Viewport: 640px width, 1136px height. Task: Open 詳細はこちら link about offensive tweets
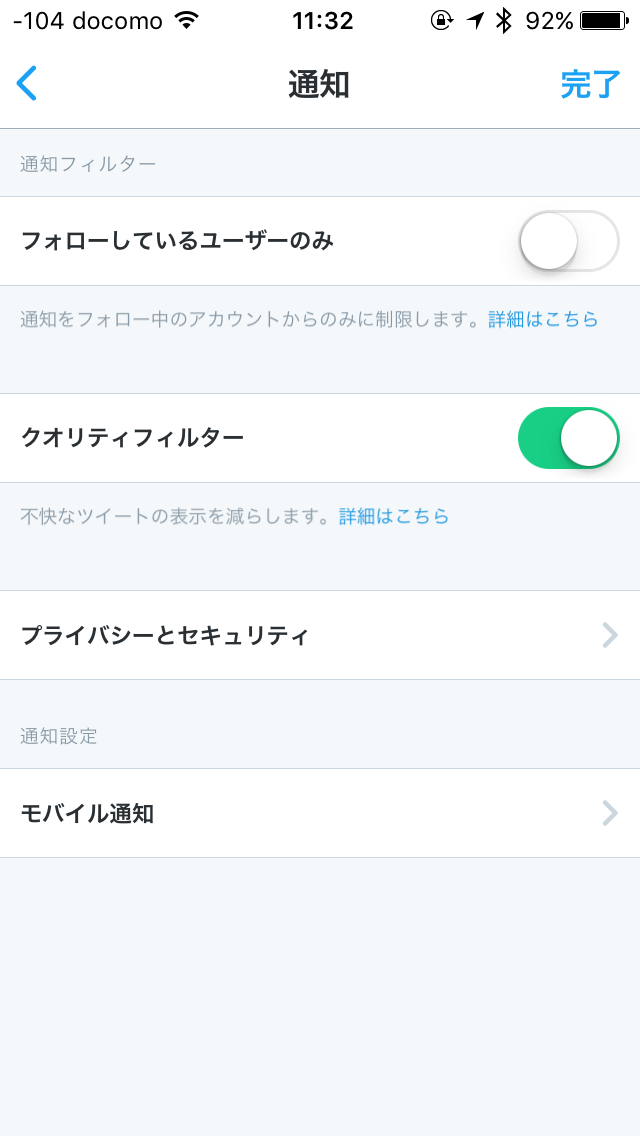pyautogui.click(x=394, y=516)
